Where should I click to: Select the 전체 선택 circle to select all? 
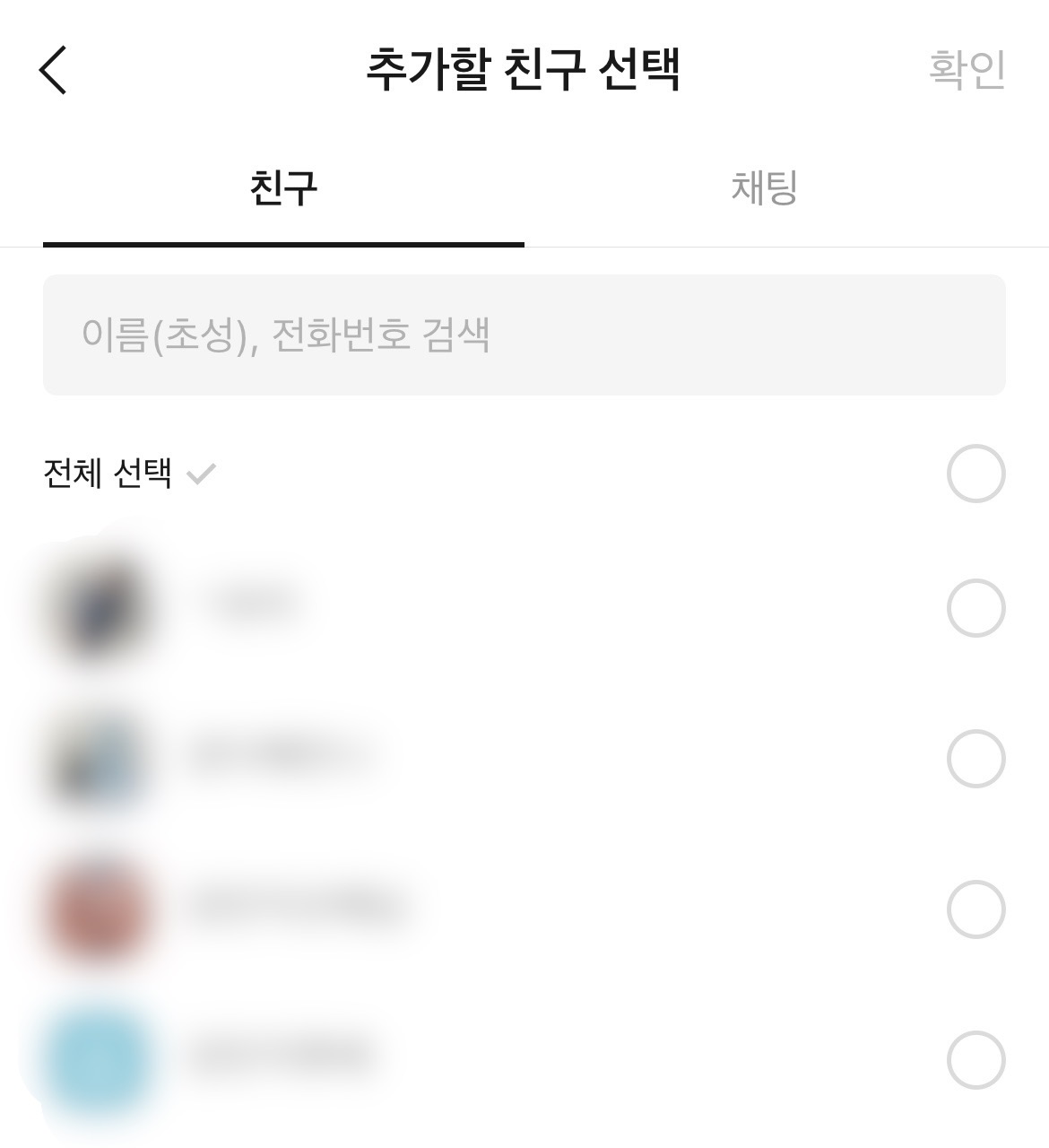coord(976,474)
